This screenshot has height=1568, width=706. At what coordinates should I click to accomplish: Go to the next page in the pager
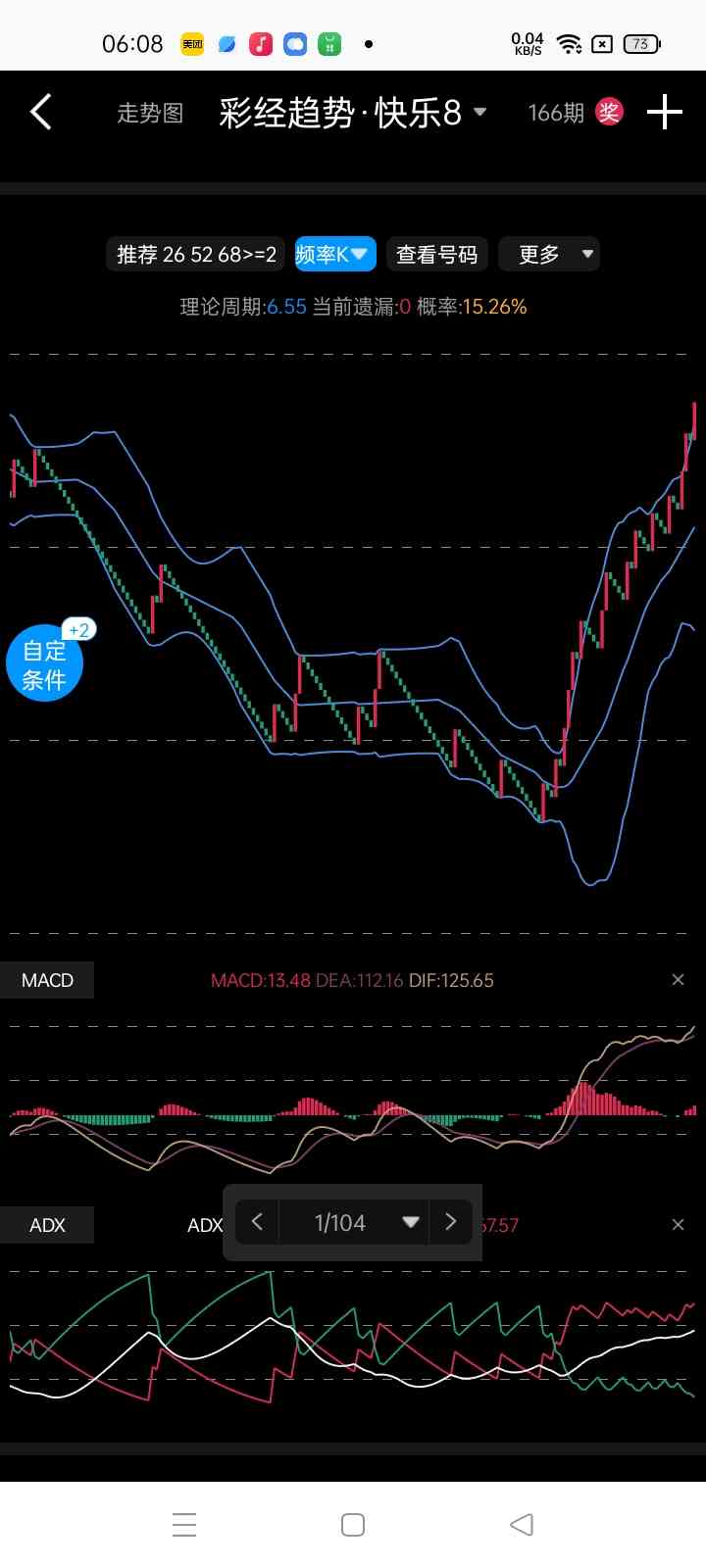point(451,1222)
